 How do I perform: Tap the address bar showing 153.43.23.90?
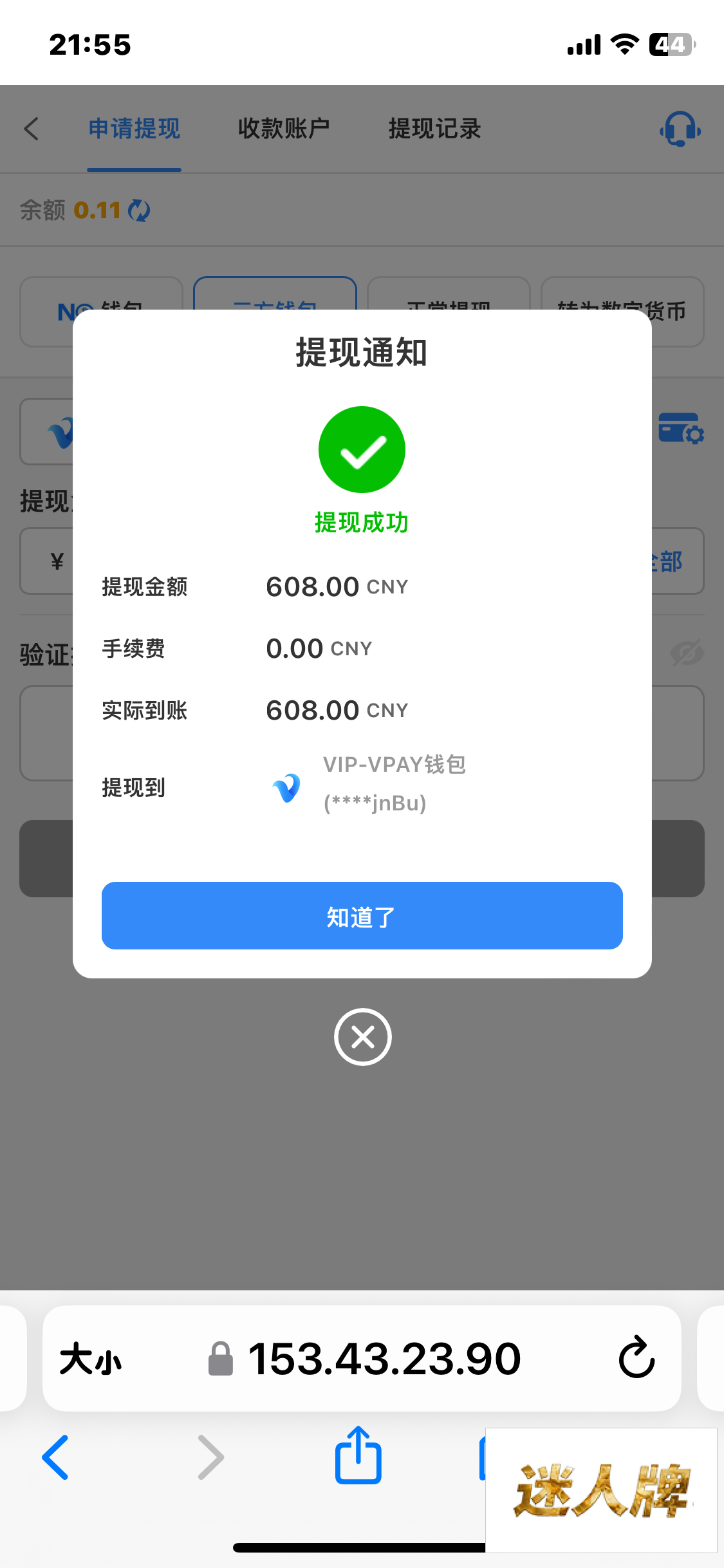coord(384,1359)
